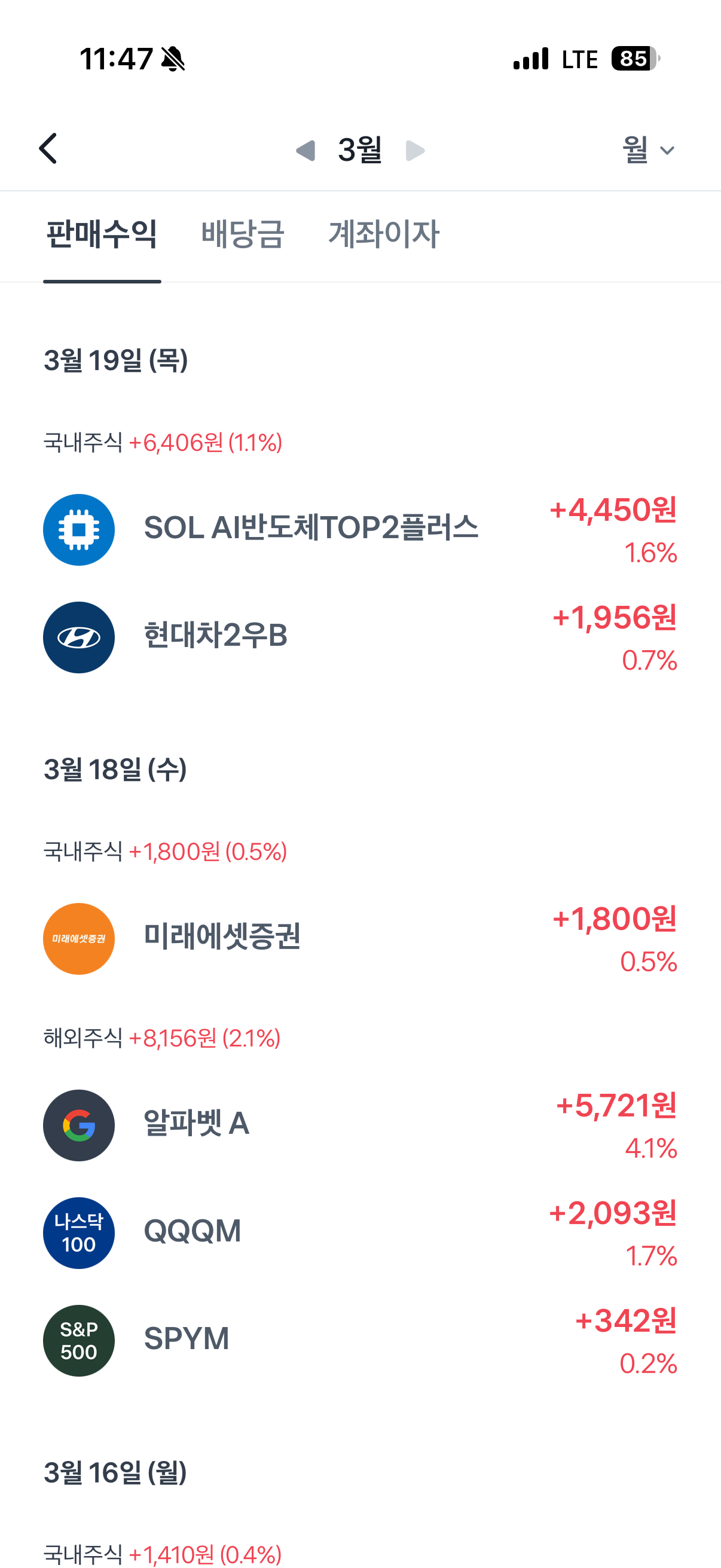Go back using the top-left arrow
Image resolution: width=721 pixels, height=1568 pixels.
48,149
